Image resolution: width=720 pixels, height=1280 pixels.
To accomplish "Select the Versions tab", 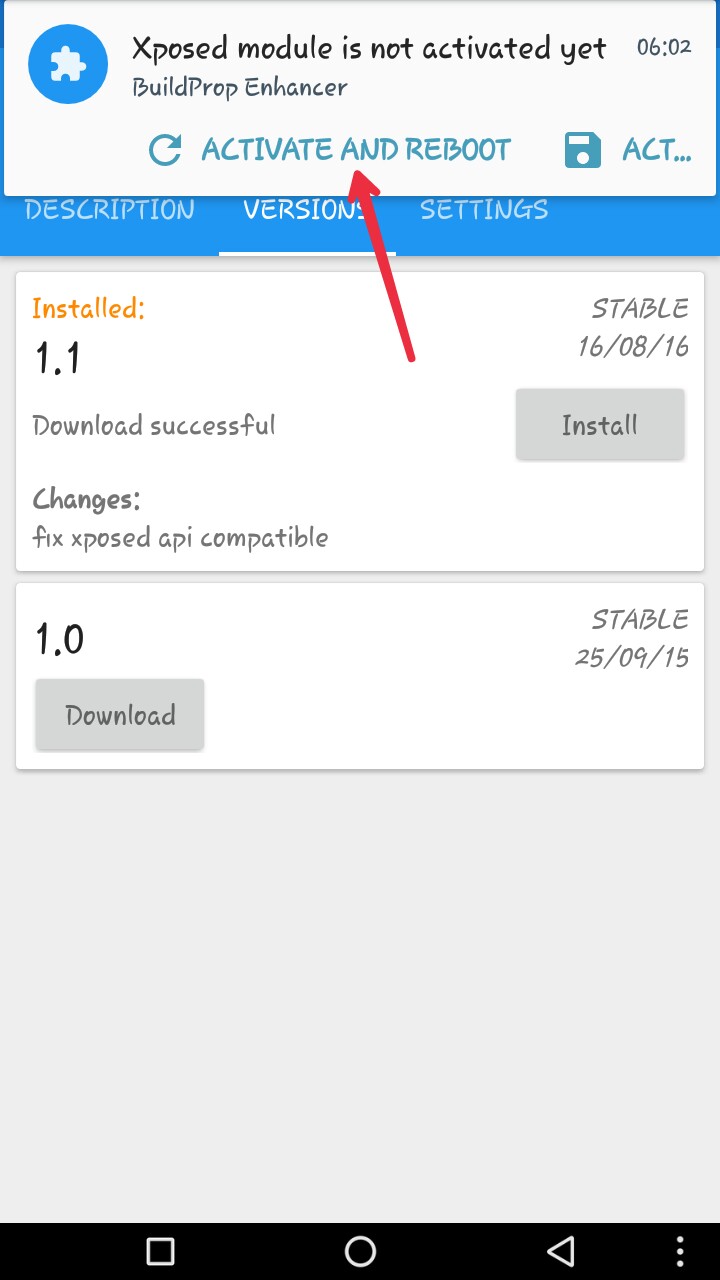I will pyautogui.click(x=306, y=211).
